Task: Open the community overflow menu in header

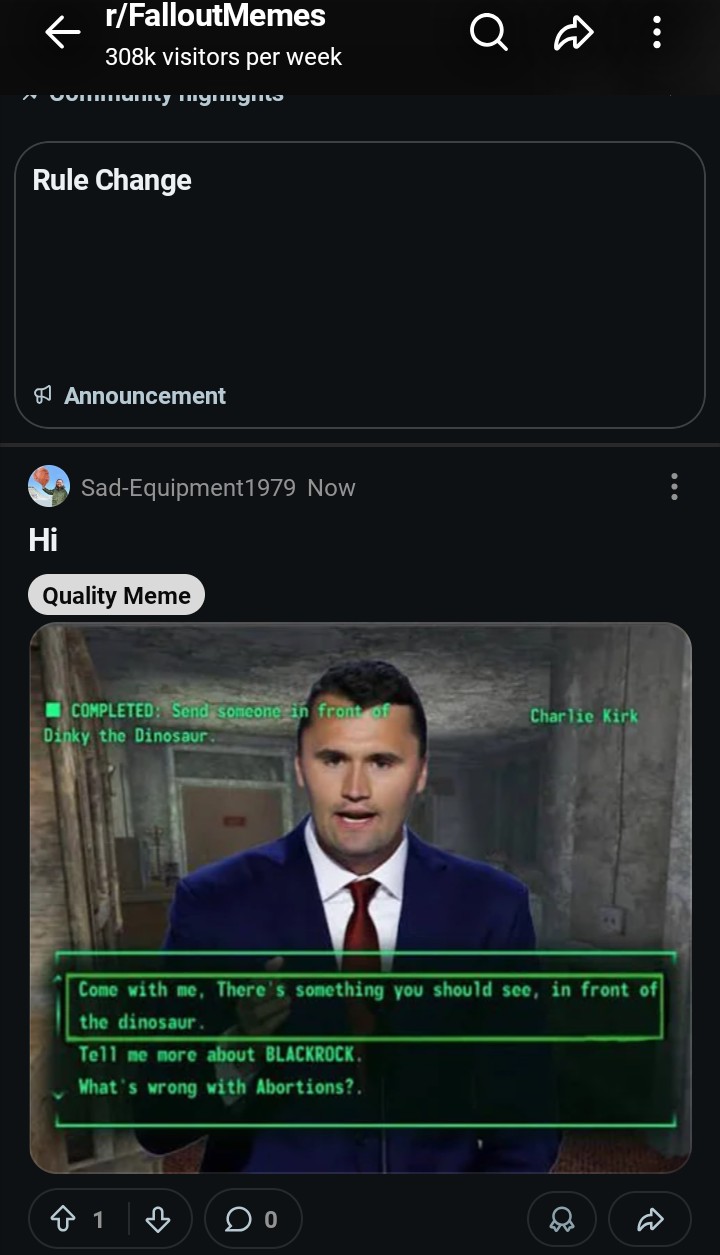Action: click(656, 34)
